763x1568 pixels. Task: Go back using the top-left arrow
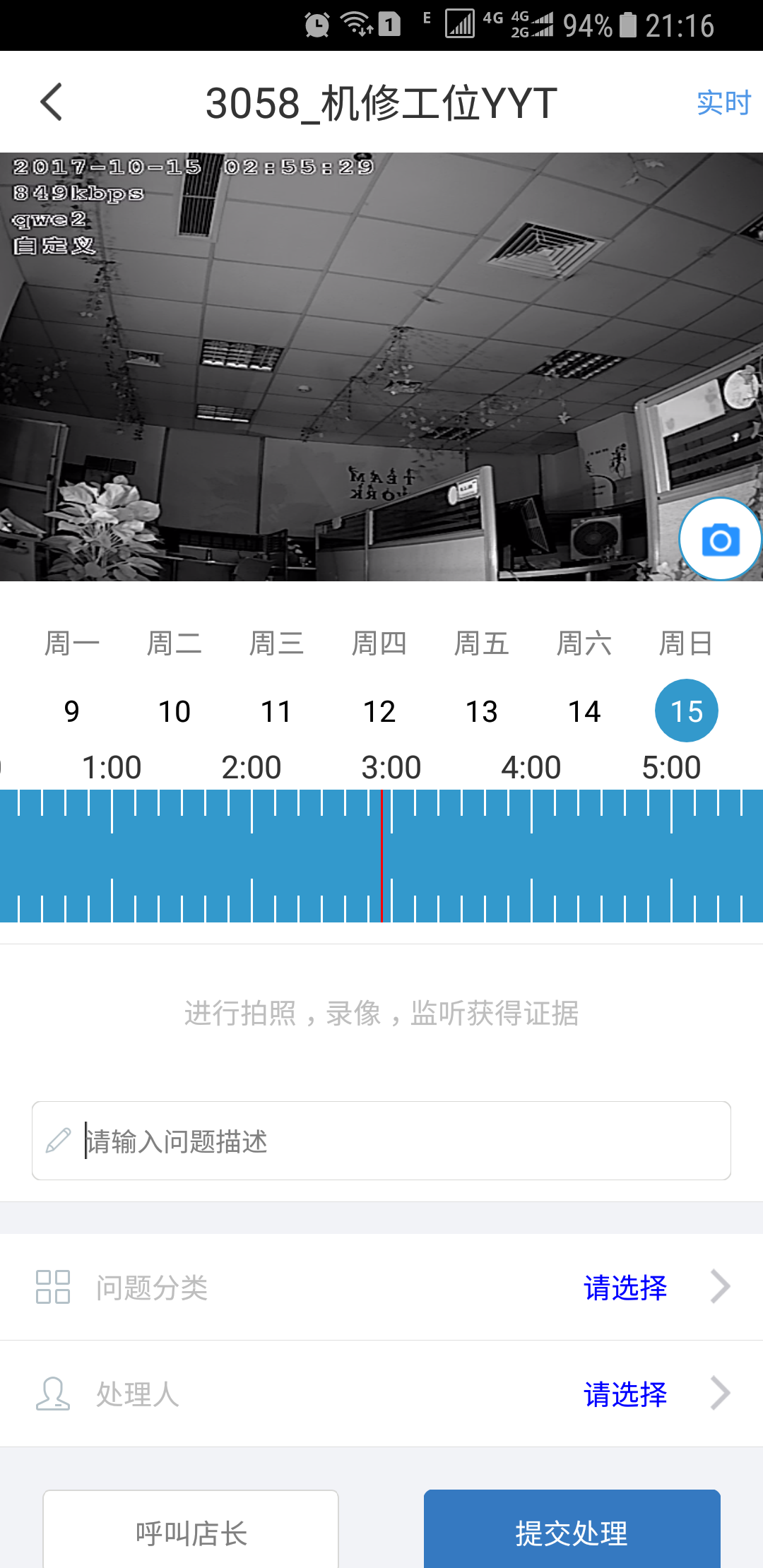[52, 102]
